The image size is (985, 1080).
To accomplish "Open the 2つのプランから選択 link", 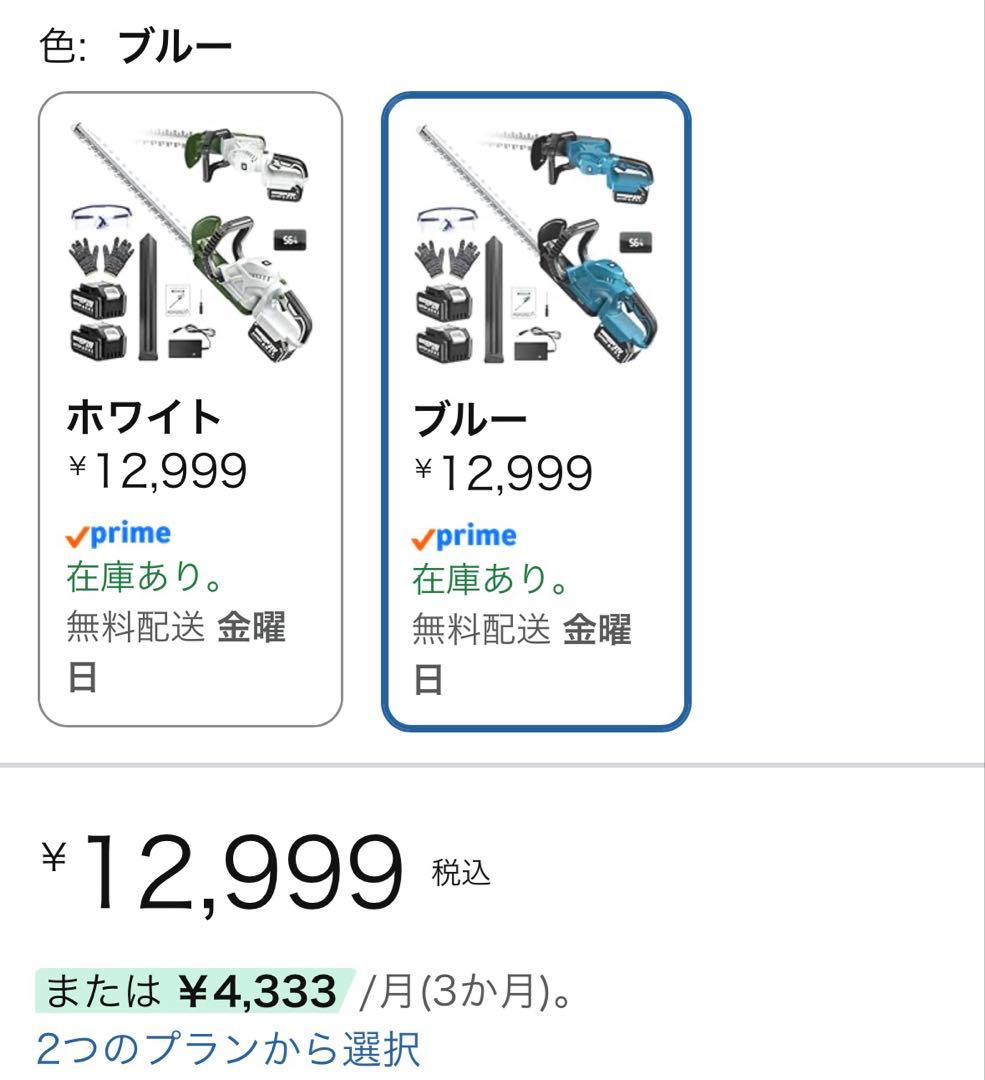I will 228,1049.
